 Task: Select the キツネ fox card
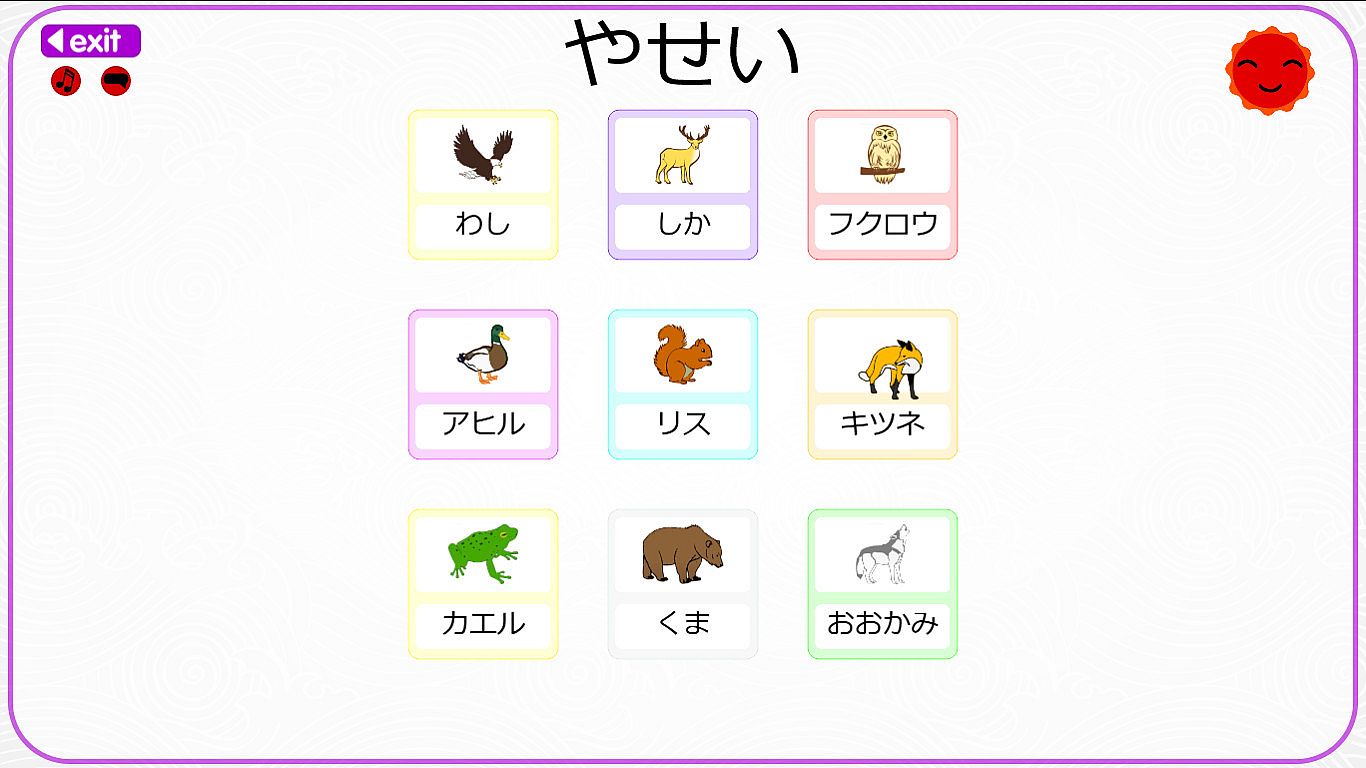coord(883,385)
